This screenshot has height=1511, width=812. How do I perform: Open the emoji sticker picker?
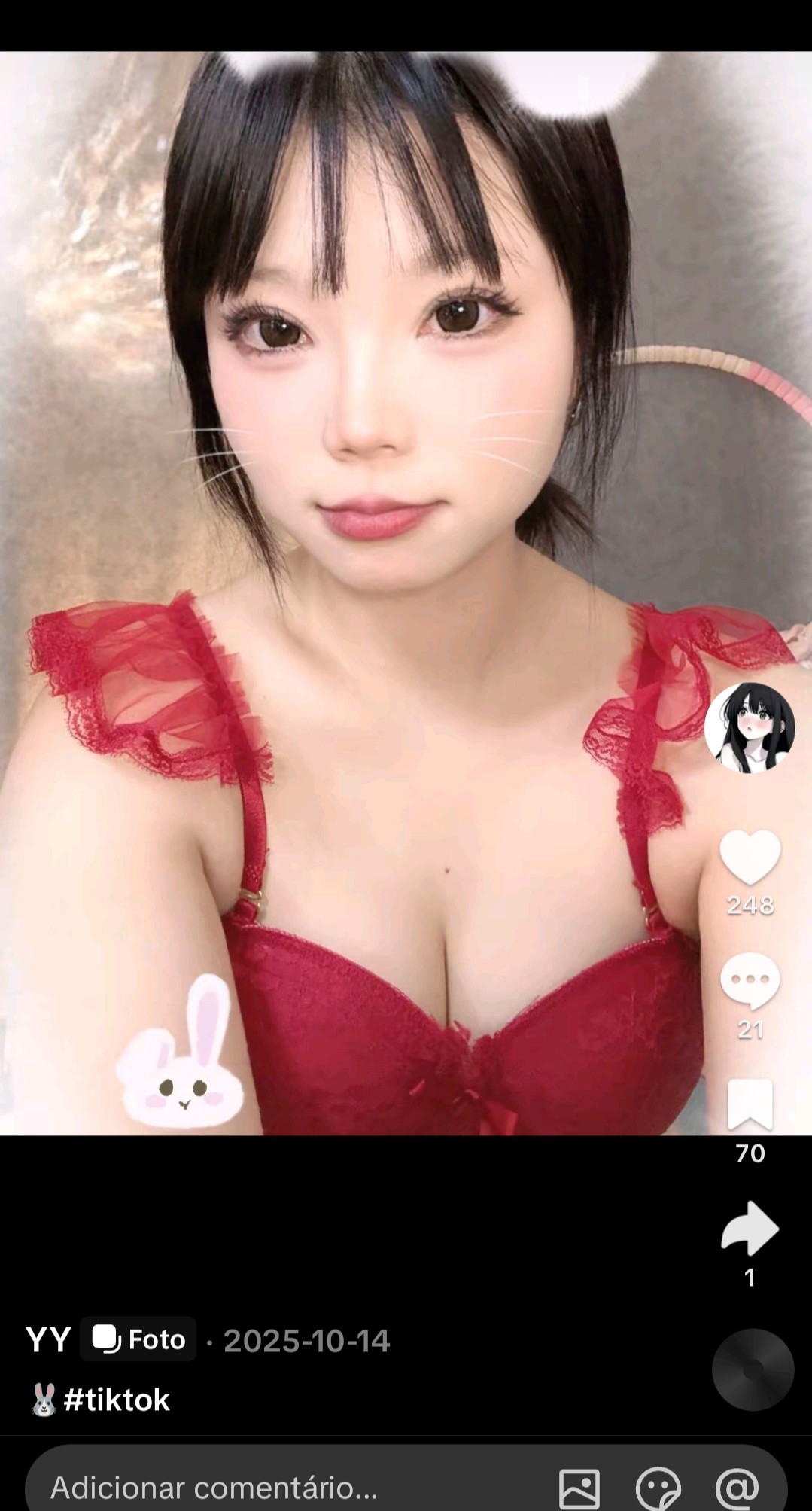point(658,1488)
